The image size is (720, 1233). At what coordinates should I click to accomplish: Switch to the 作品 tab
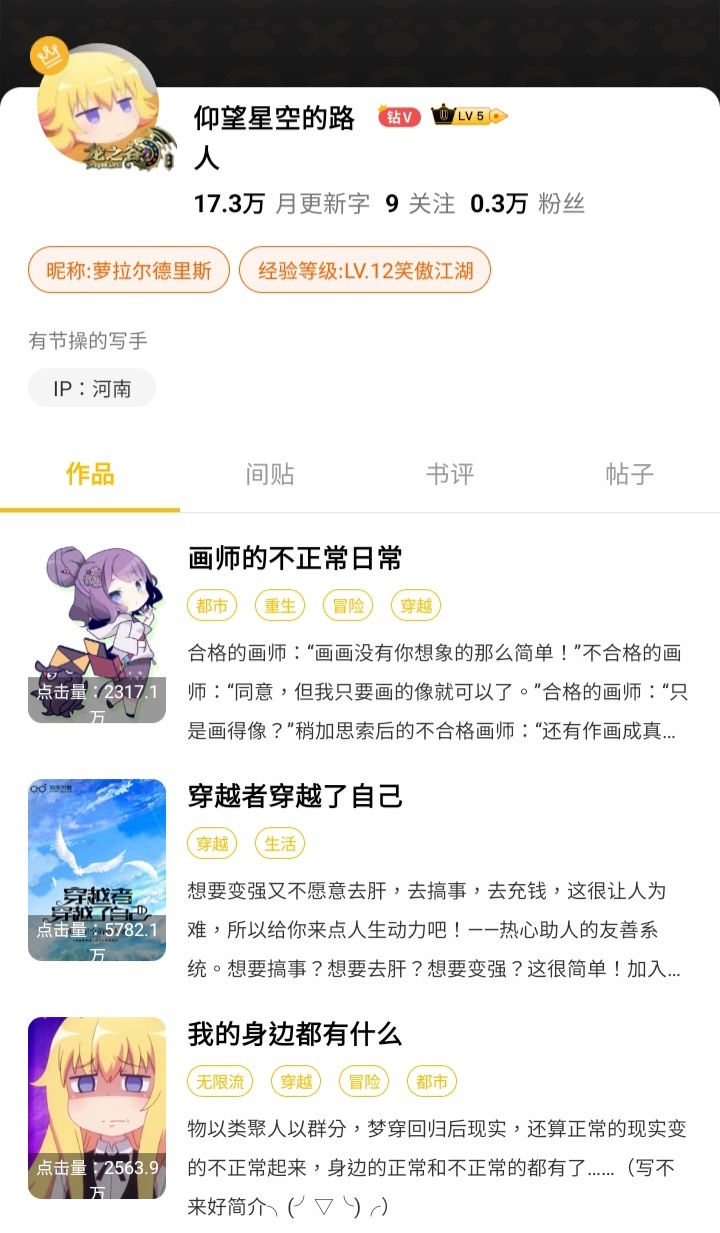[90, 474]
